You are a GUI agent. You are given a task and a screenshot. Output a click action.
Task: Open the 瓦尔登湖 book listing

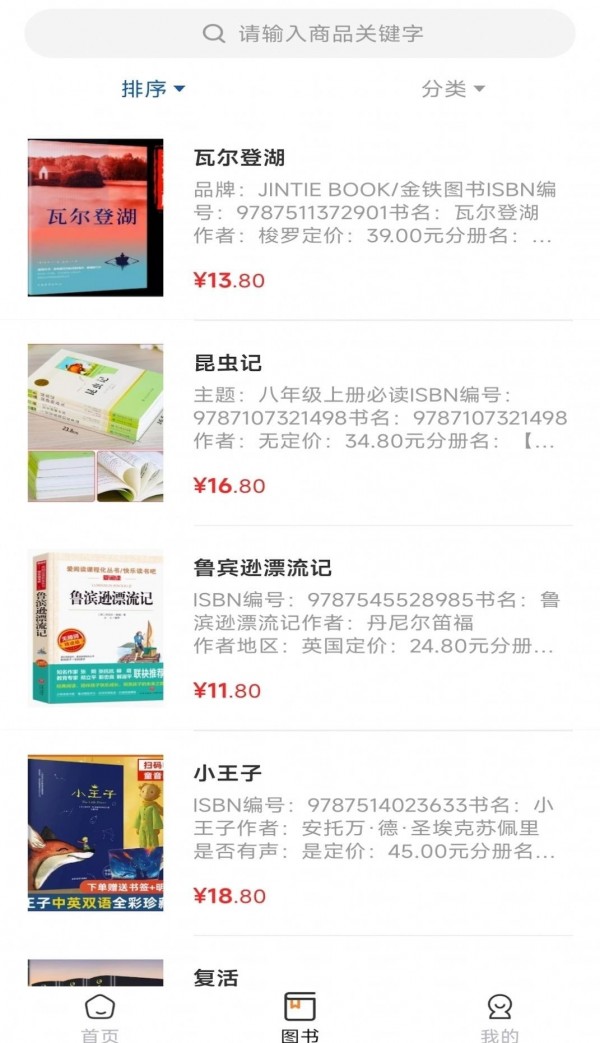pos(300,218)
